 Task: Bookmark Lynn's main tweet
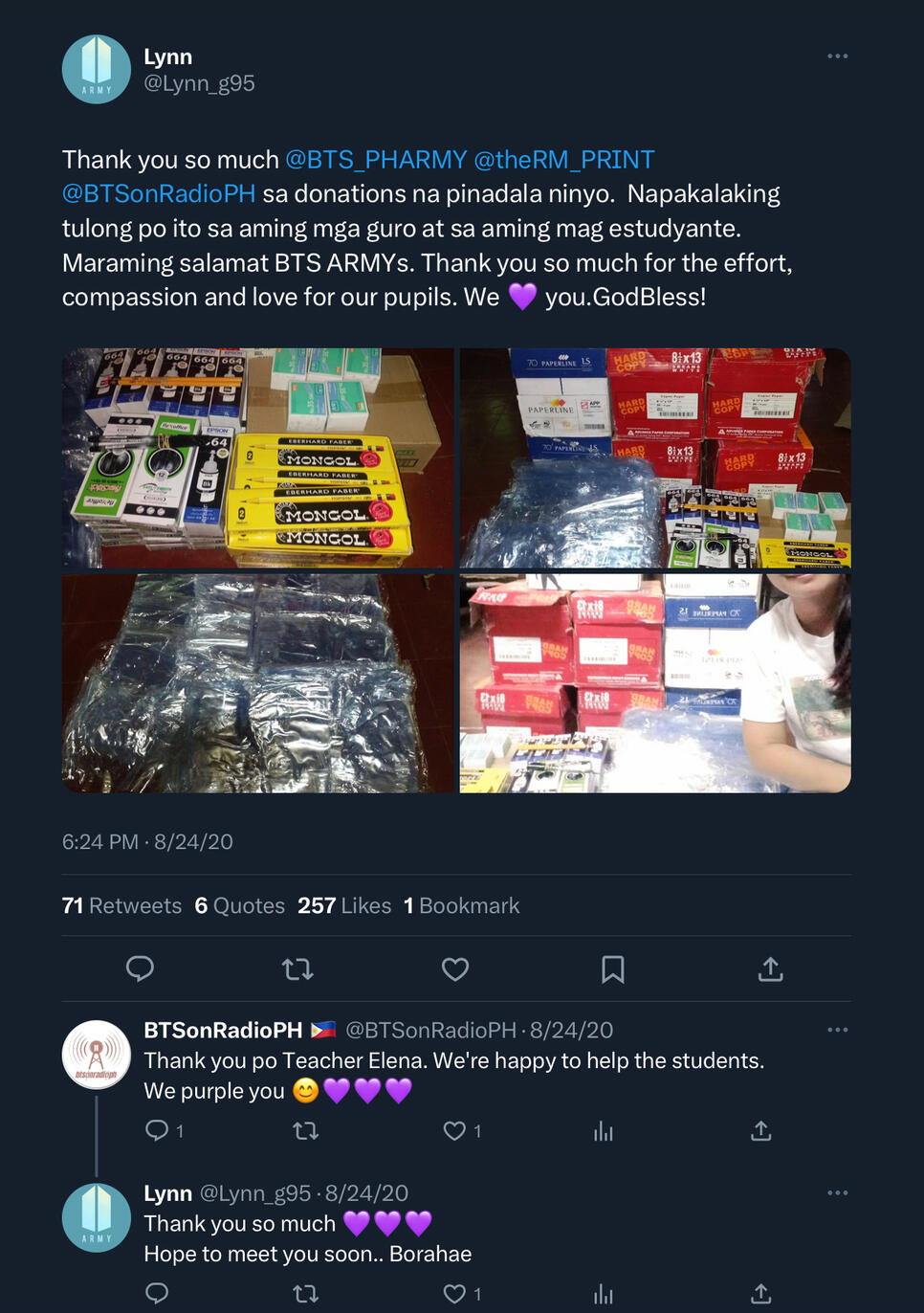612,969
